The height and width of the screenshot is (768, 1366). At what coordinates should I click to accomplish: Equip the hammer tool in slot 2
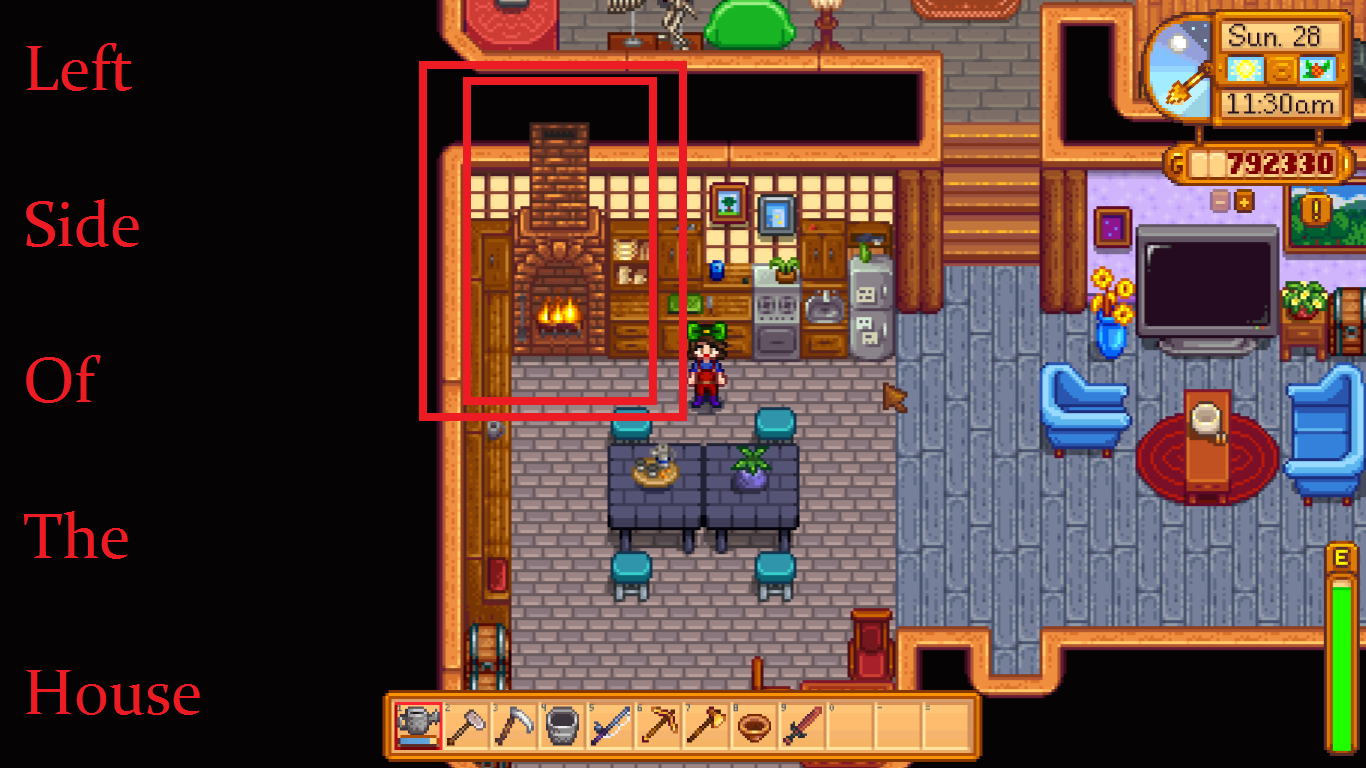pos(466,726)
